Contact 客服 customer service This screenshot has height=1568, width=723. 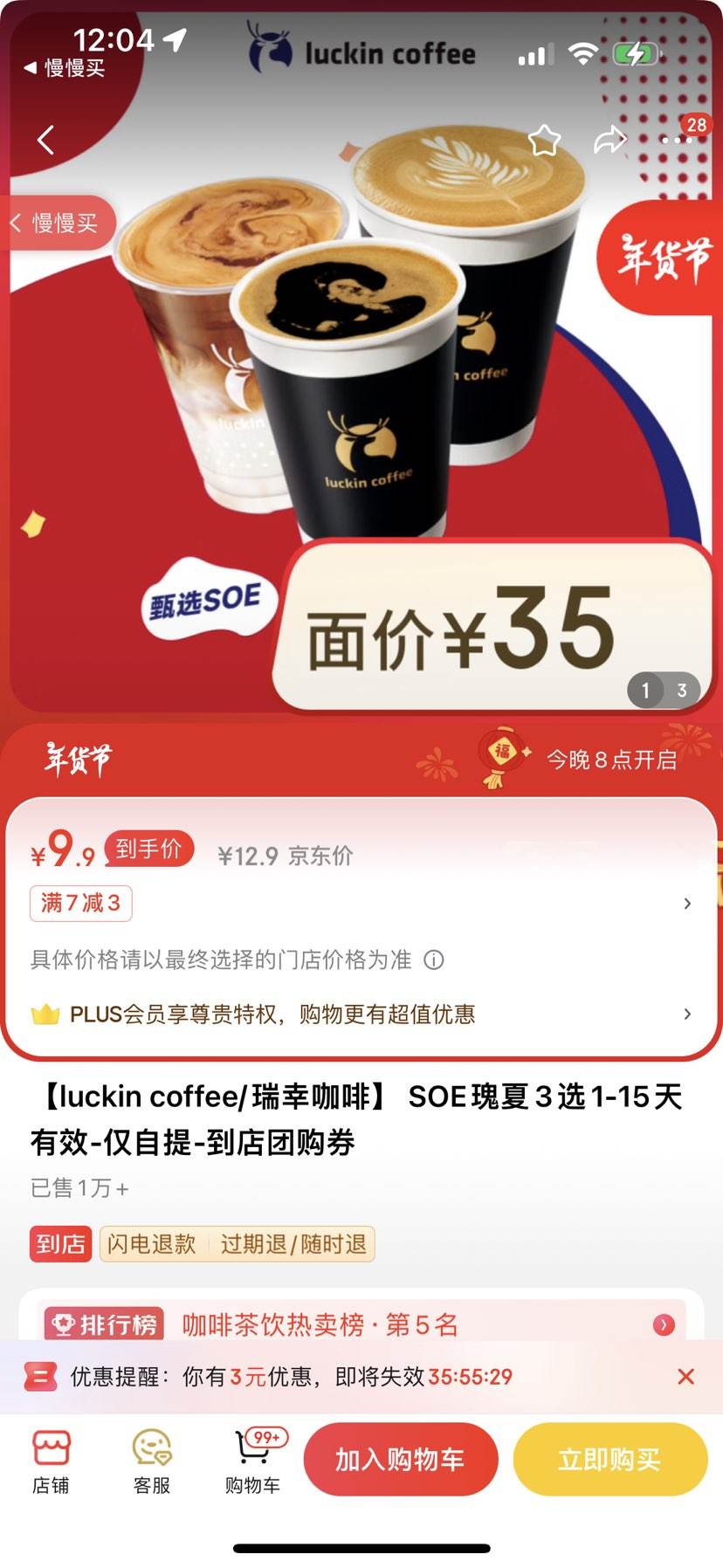coord(152,1461)
